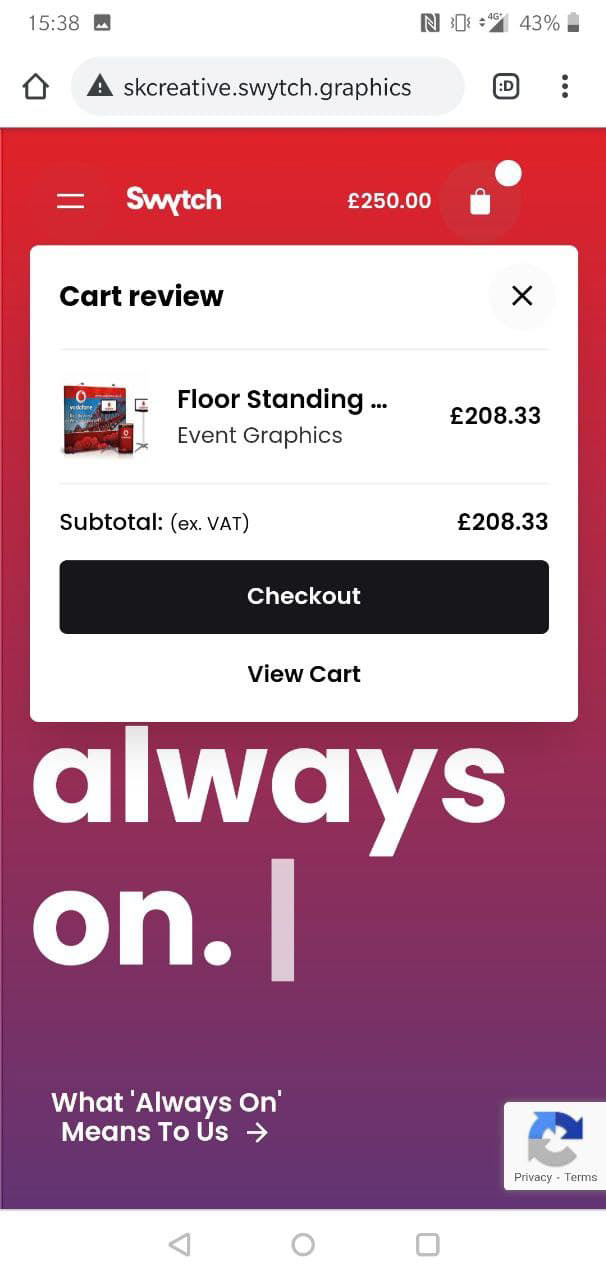
Task: Open browser overflow menu
Action: [x=565, y=87]
